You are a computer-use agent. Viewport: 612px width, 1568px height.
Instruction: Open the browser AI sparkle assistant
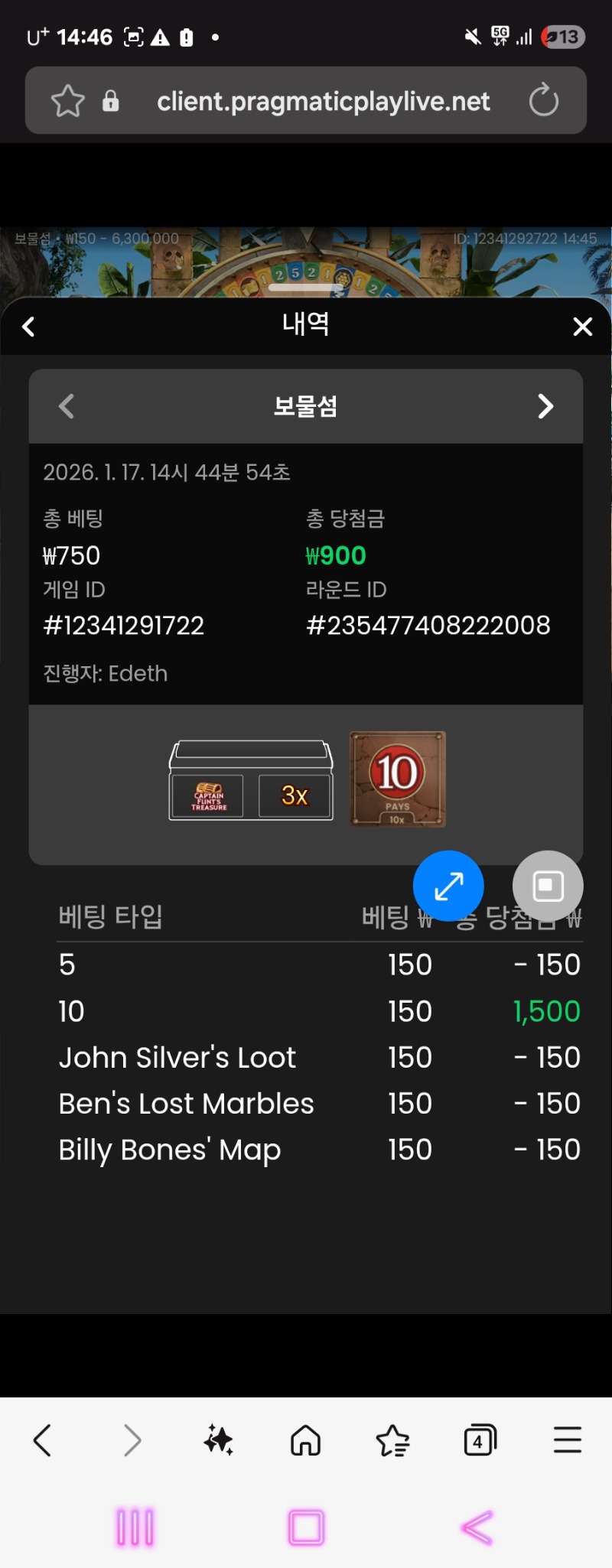tap(219, 1441)
